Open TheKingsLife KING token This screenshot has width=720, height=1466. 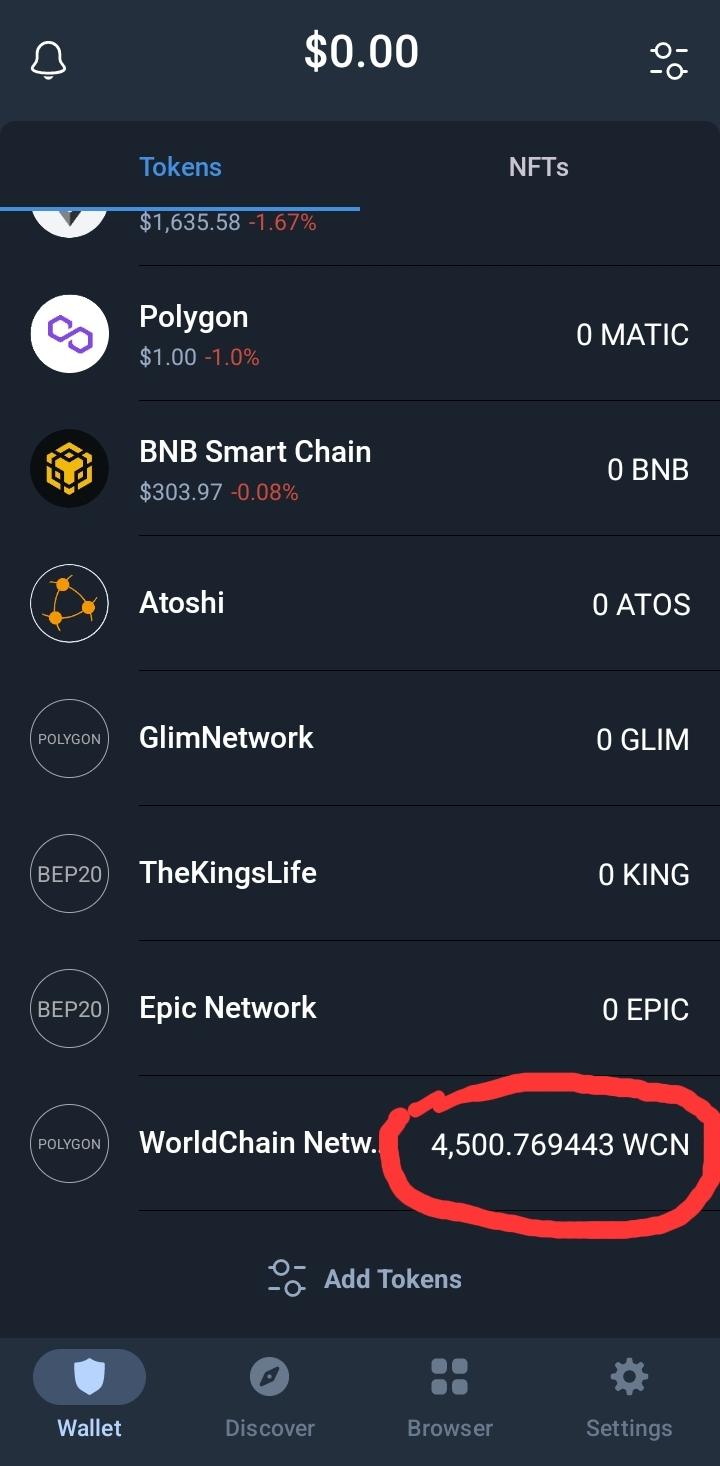360,874
